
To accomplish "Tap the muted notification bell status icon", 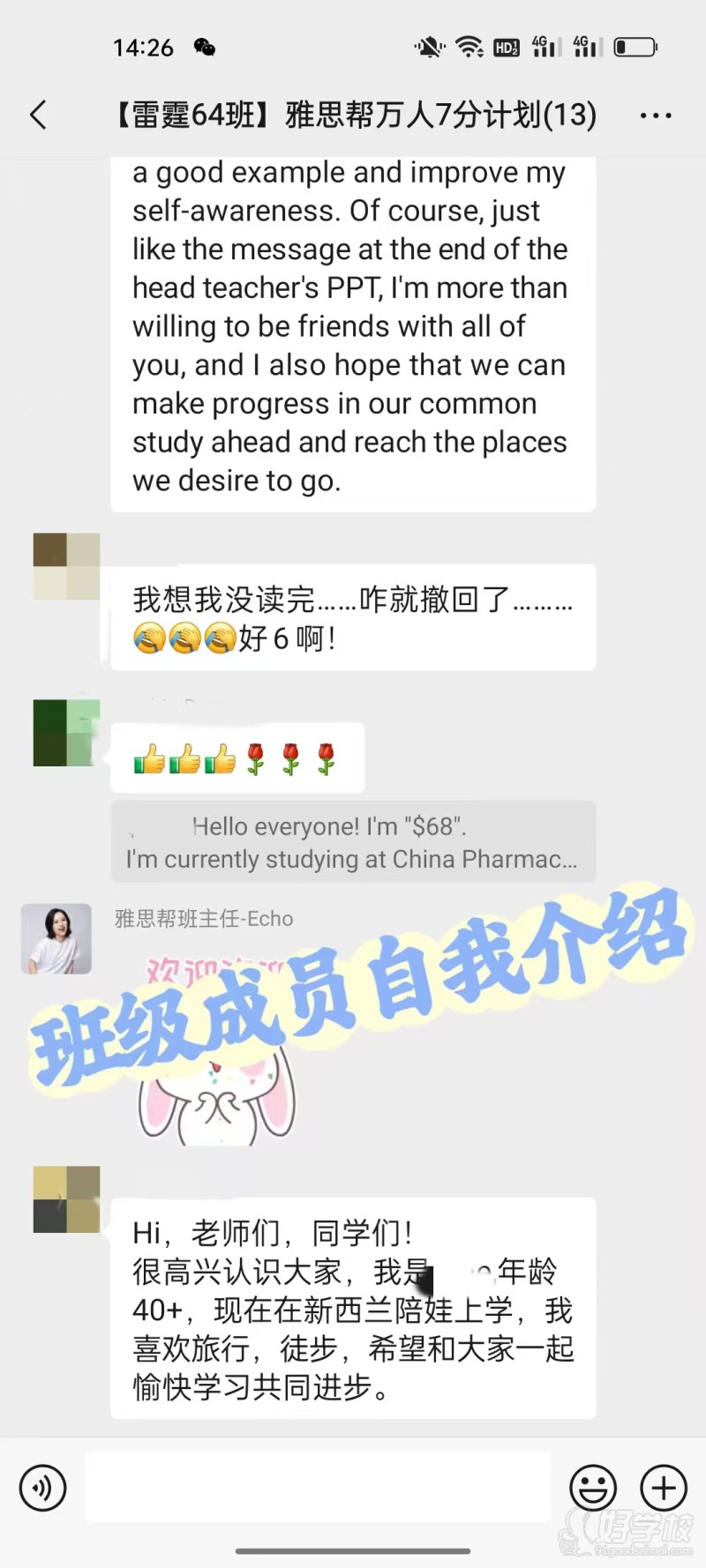I will 430,46.
